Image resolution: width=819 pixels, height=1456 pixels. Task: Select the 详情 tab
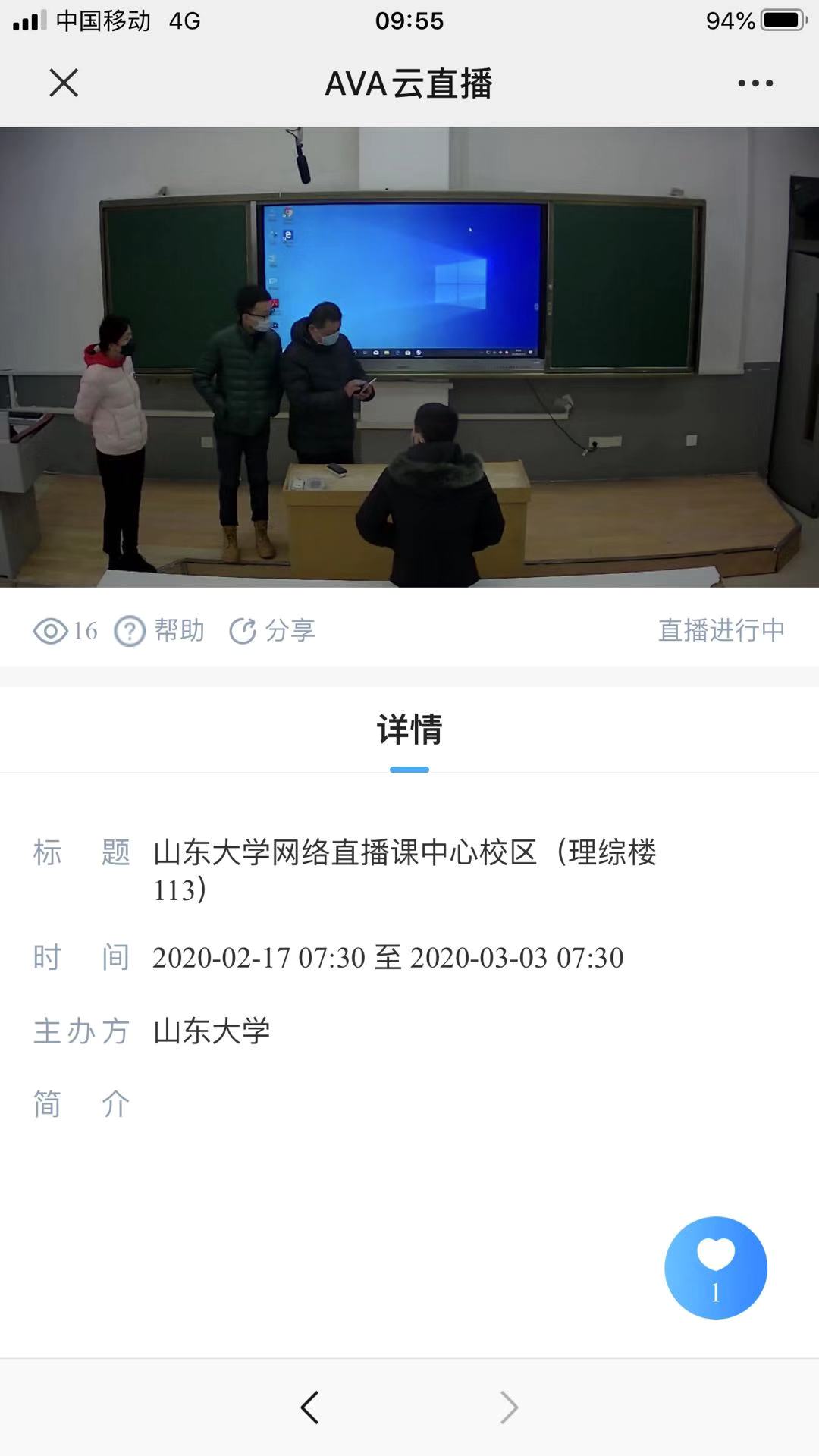(409, 730)
